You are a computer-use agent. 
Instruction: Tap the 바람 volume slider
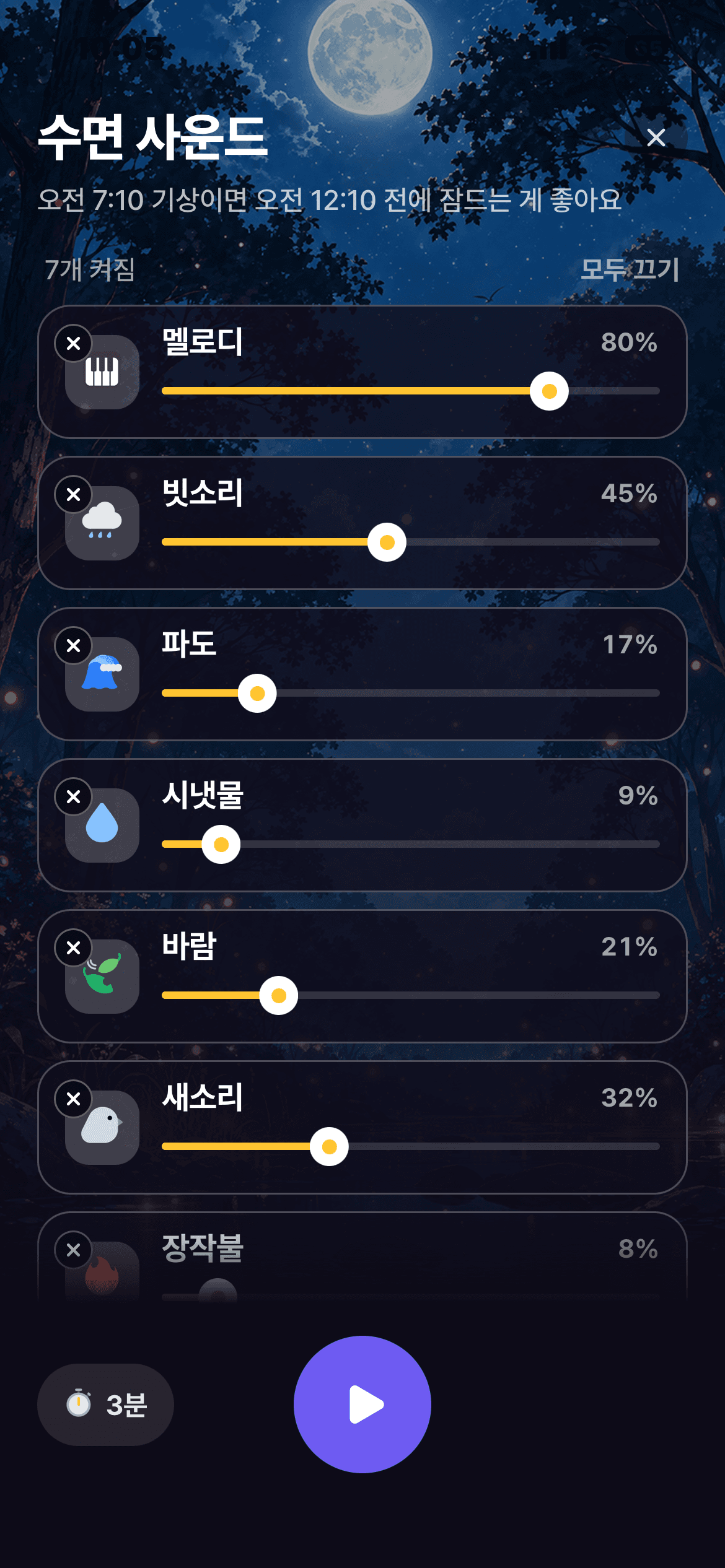pos(410,995)
